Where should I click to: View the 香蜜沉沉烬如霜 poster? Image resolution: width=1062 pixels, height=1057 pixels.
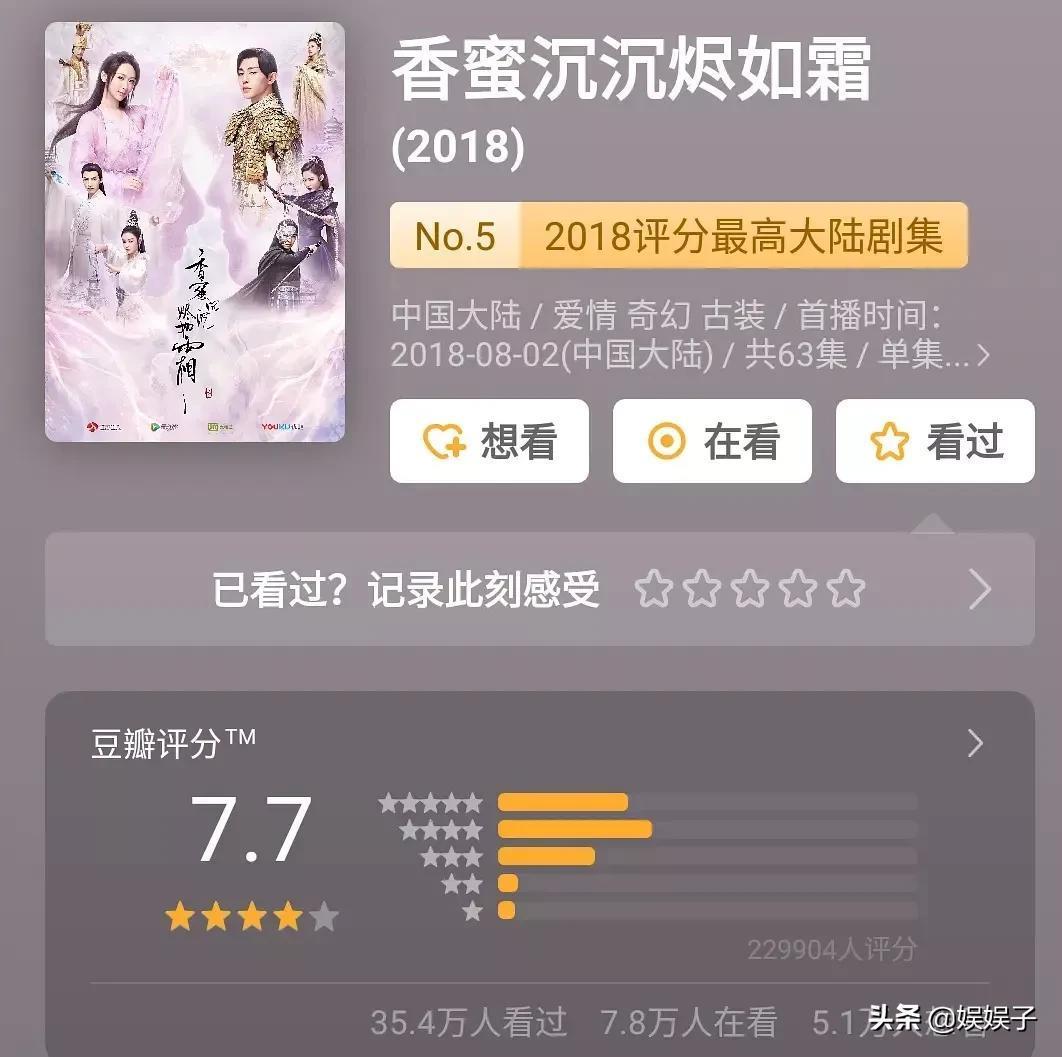click(195, 232)
